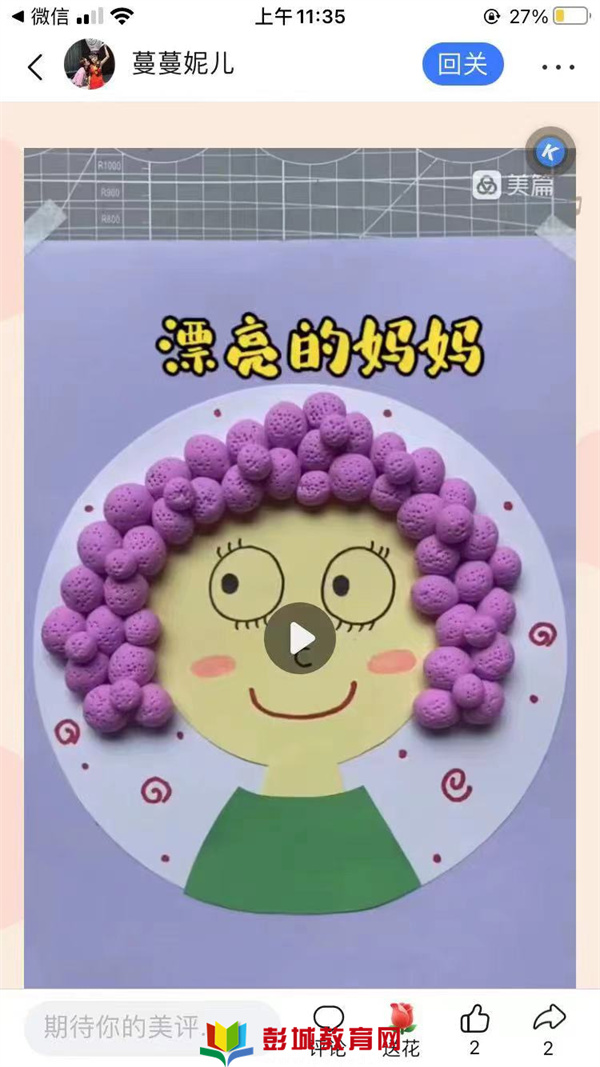Image resolution: width=600 pixels, height=1067 pixels.
Task: Open the comments icon
Action: (328, 1021)
